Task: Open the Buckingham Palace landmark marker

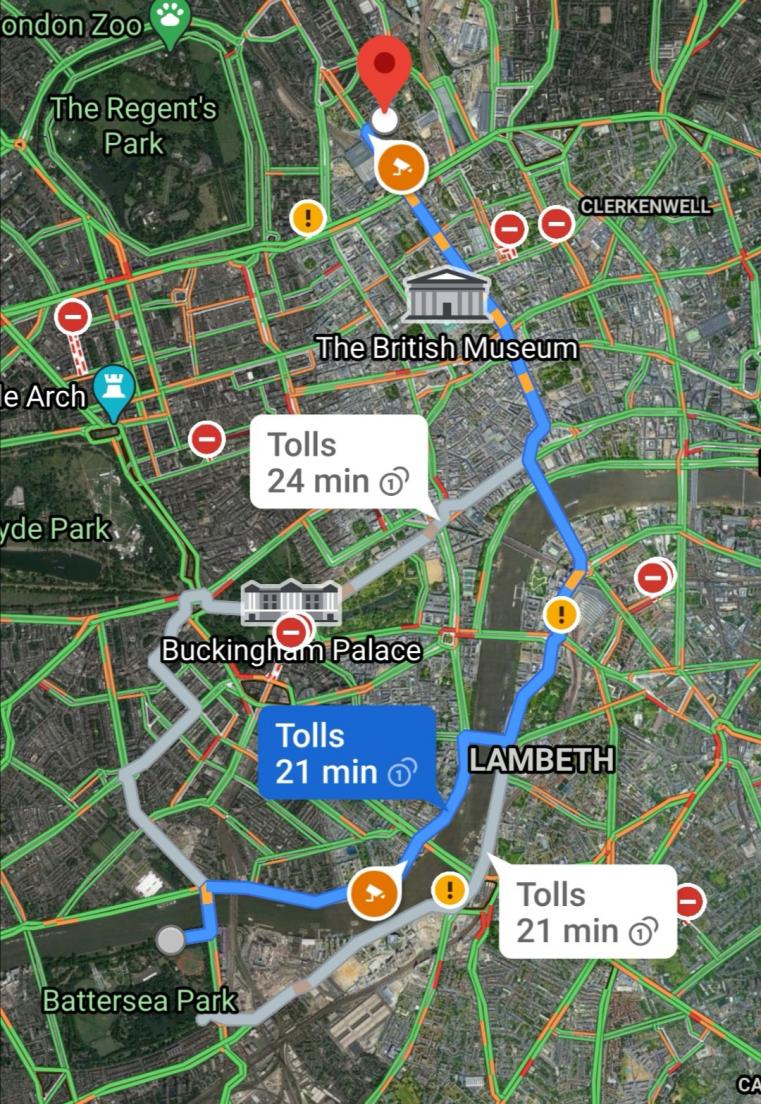Action: pyautogui.click(x=290, y=601)
